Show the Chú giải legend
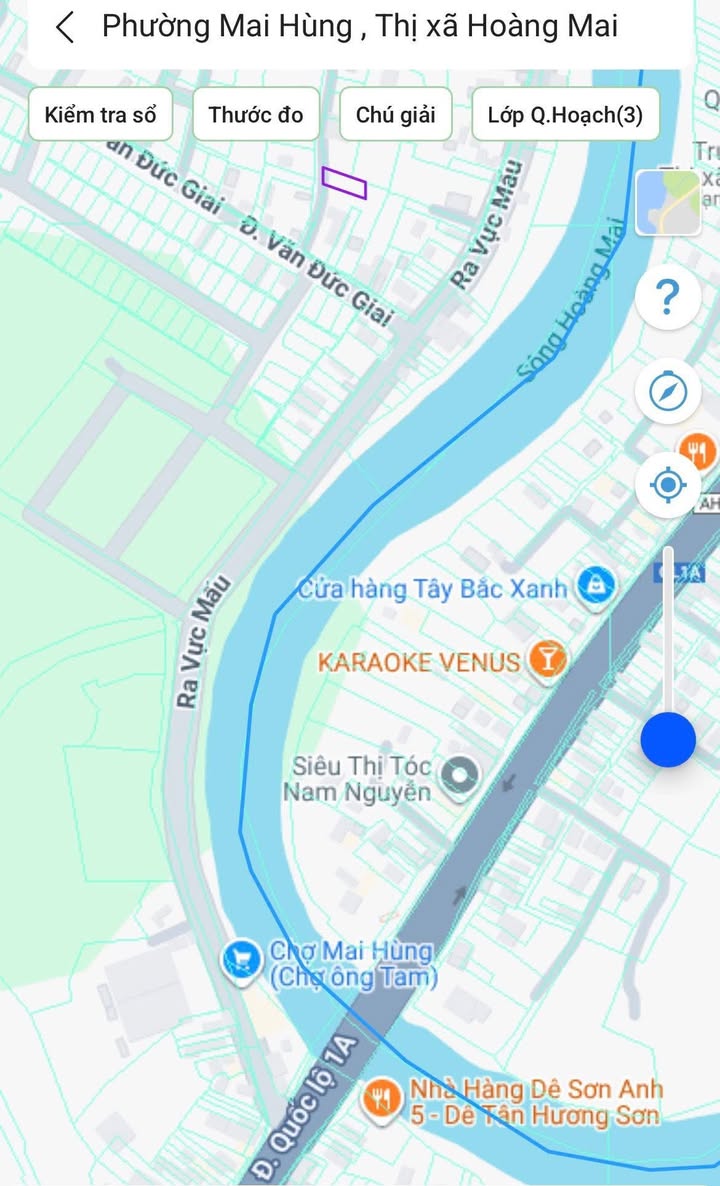 396,114
